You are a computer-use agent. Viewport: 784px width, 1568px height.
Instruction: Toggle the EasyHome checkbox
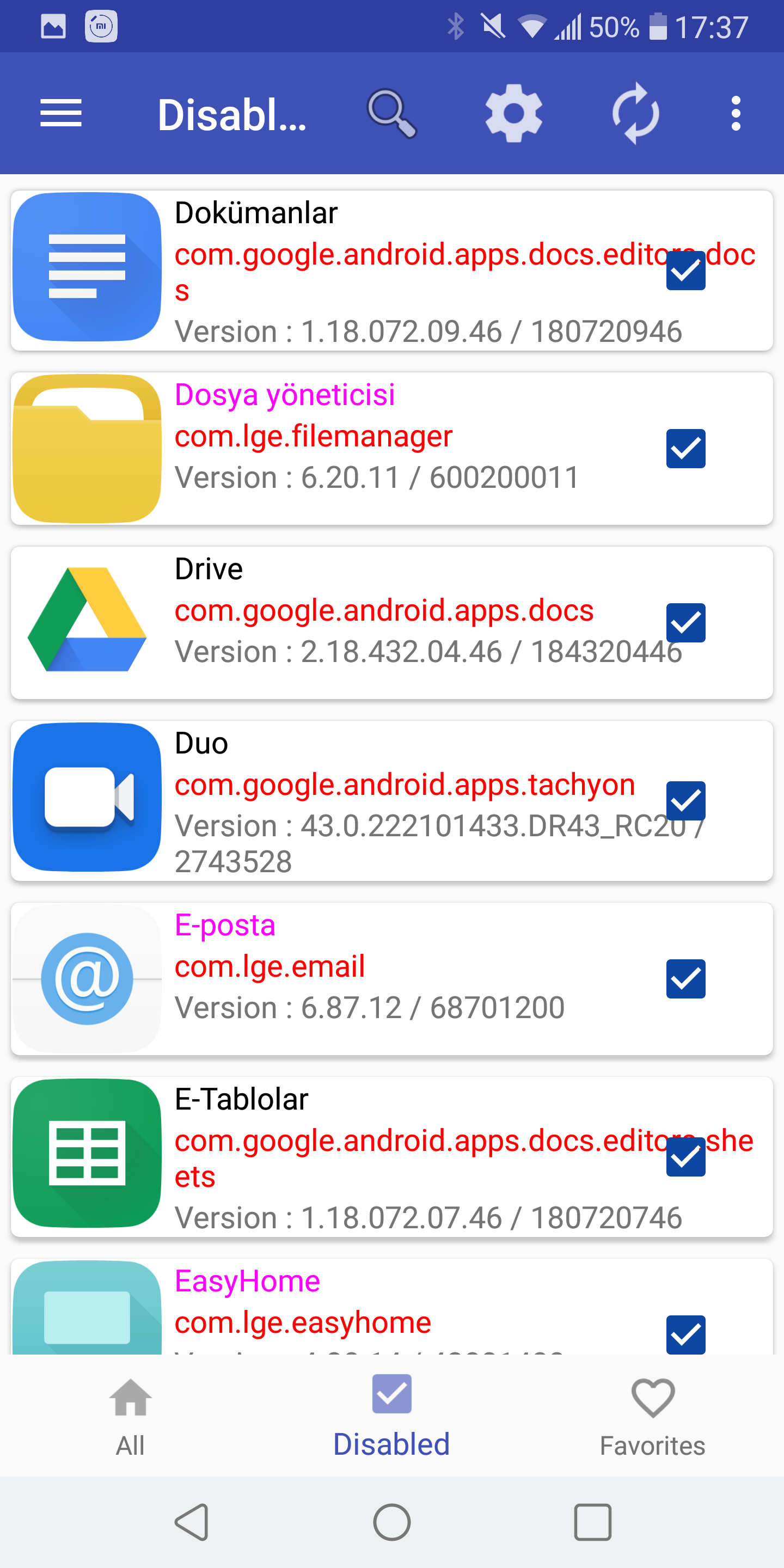(x=685, y=1334)
